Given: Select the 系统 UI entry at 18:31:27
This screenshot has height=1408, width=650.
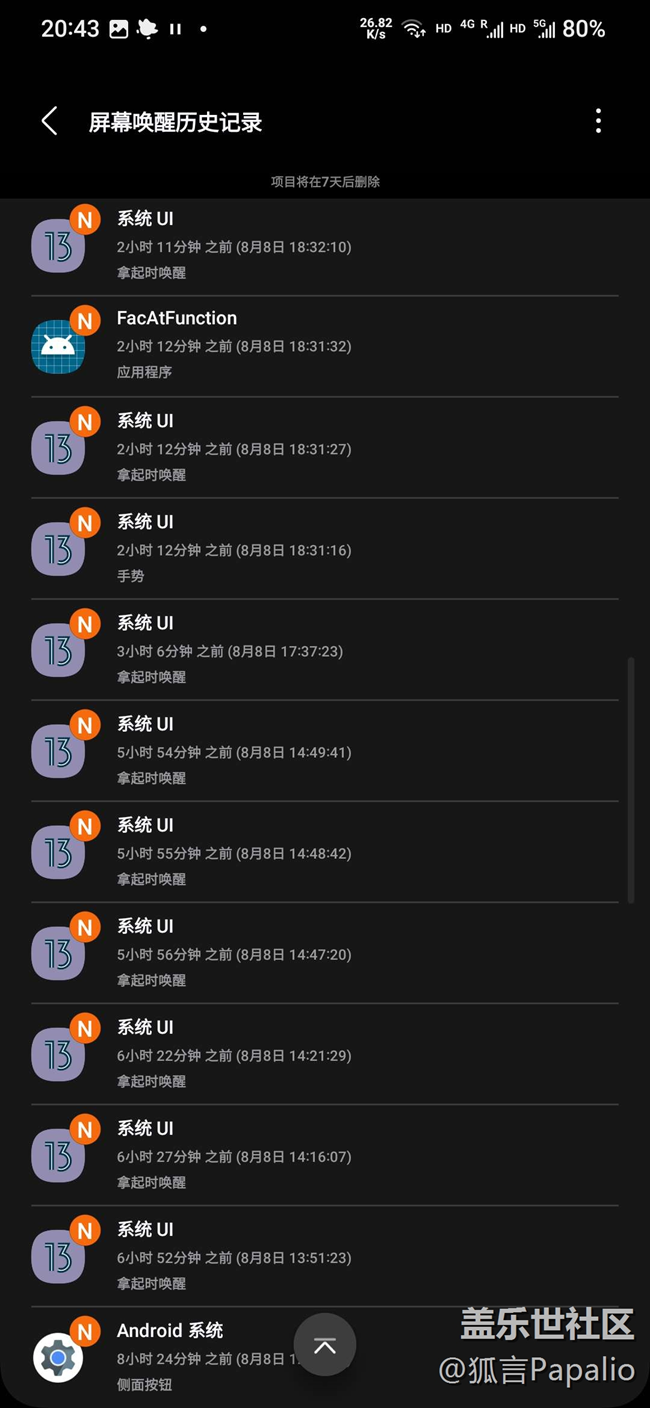Looking at the screenshot, I should pos(325,448).
